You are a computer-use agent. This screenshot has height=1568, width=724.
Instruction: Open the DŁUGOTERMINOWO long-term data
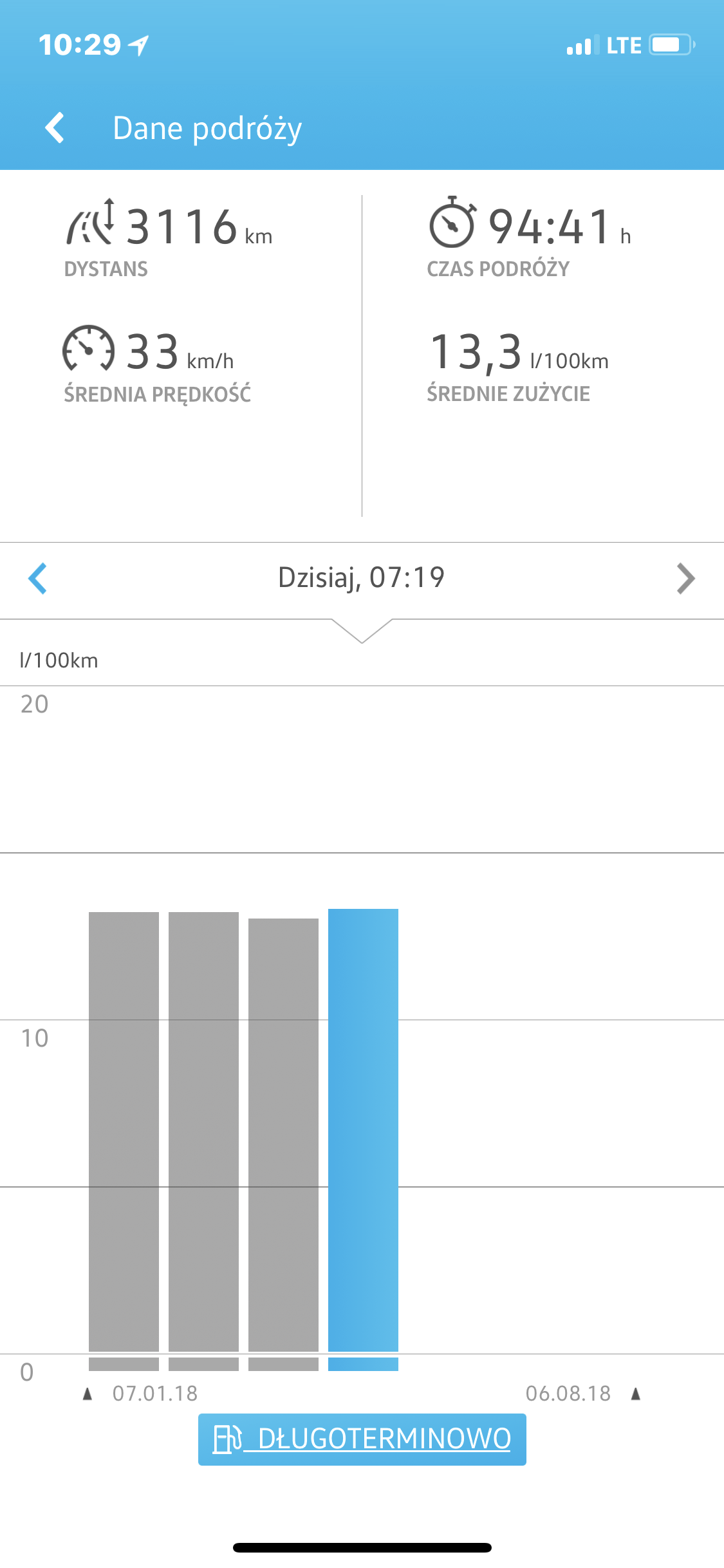[x=362, y=1439]
